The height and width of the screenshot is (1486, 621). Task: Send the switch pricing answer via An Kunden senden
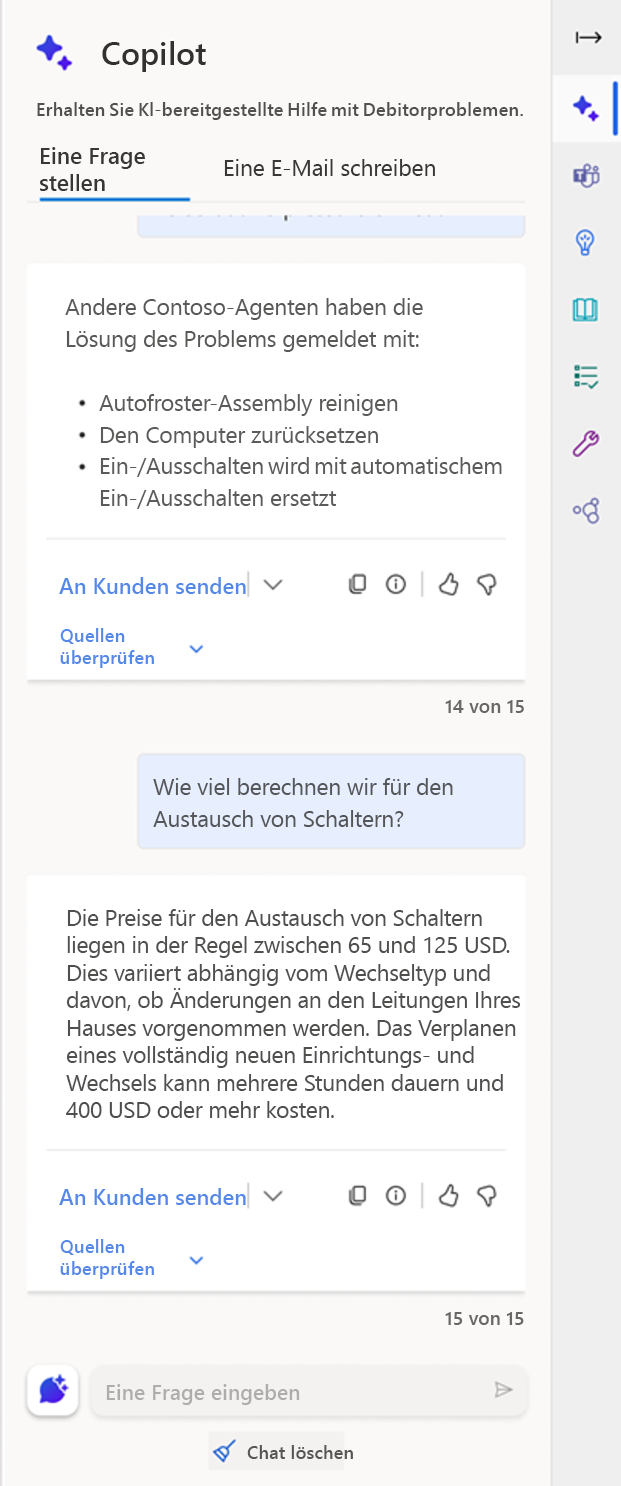pos(153,1197)
